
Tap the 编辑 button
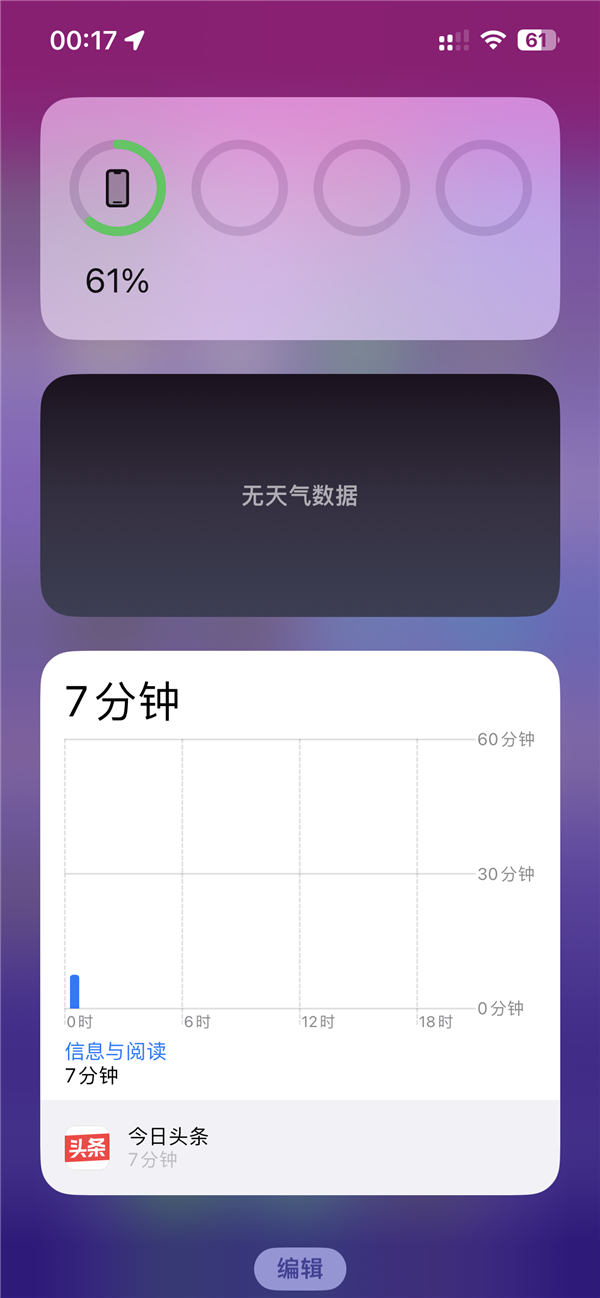click(x=300, y=1268)
